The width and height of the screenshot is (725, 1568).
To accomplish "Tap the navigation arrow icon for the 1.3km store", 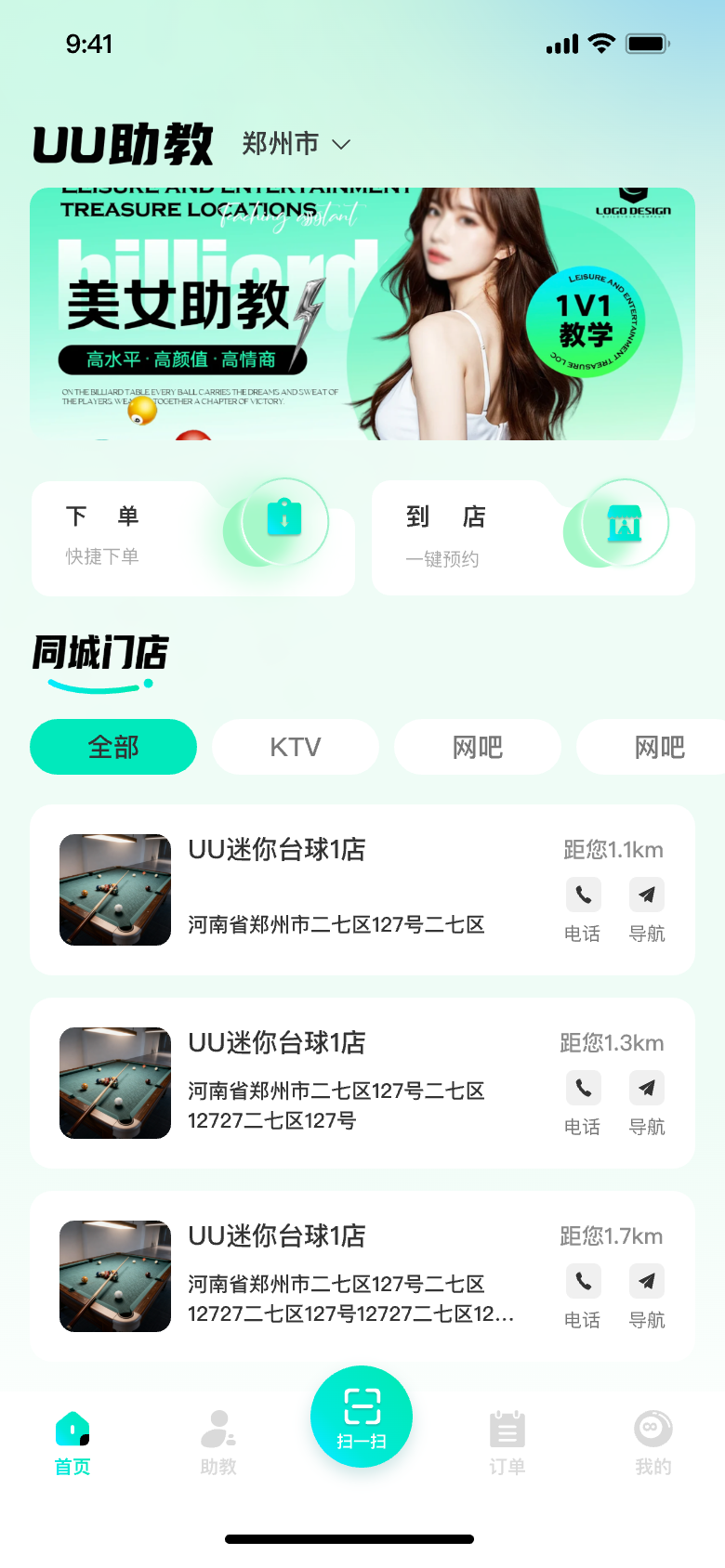I will pyautogui.click(x=646, y=1088).
